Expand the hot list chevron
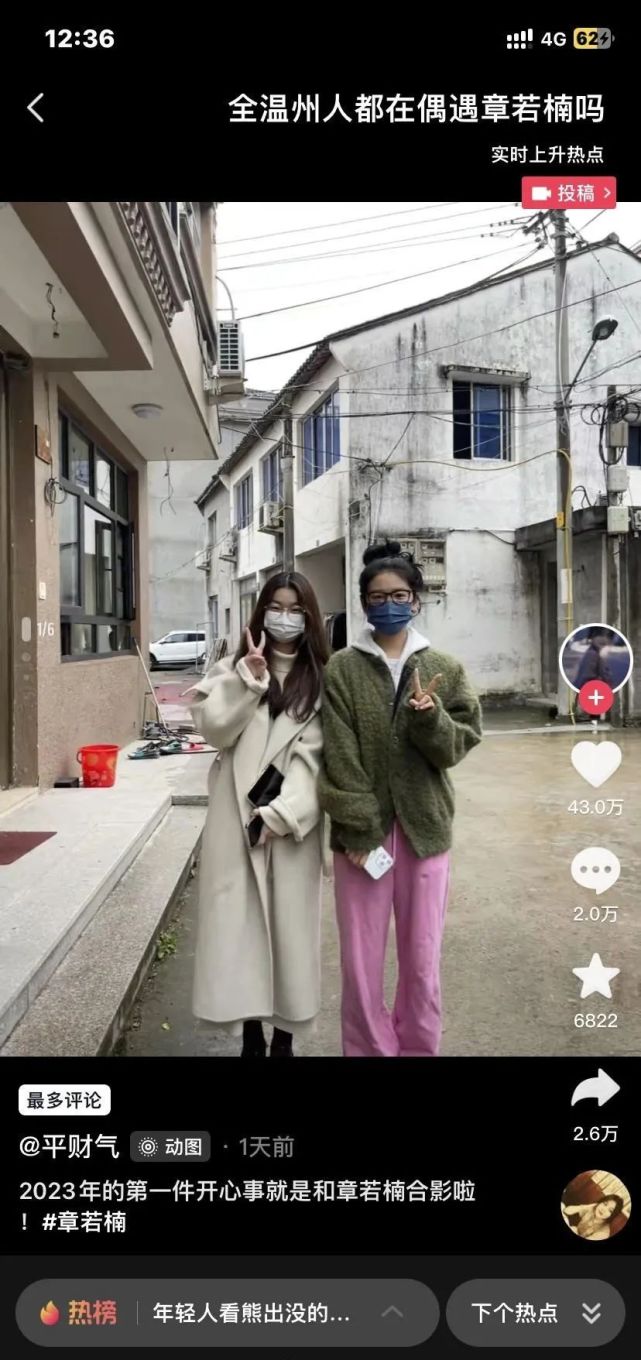641x1360 pixels. coord(393,1313)
